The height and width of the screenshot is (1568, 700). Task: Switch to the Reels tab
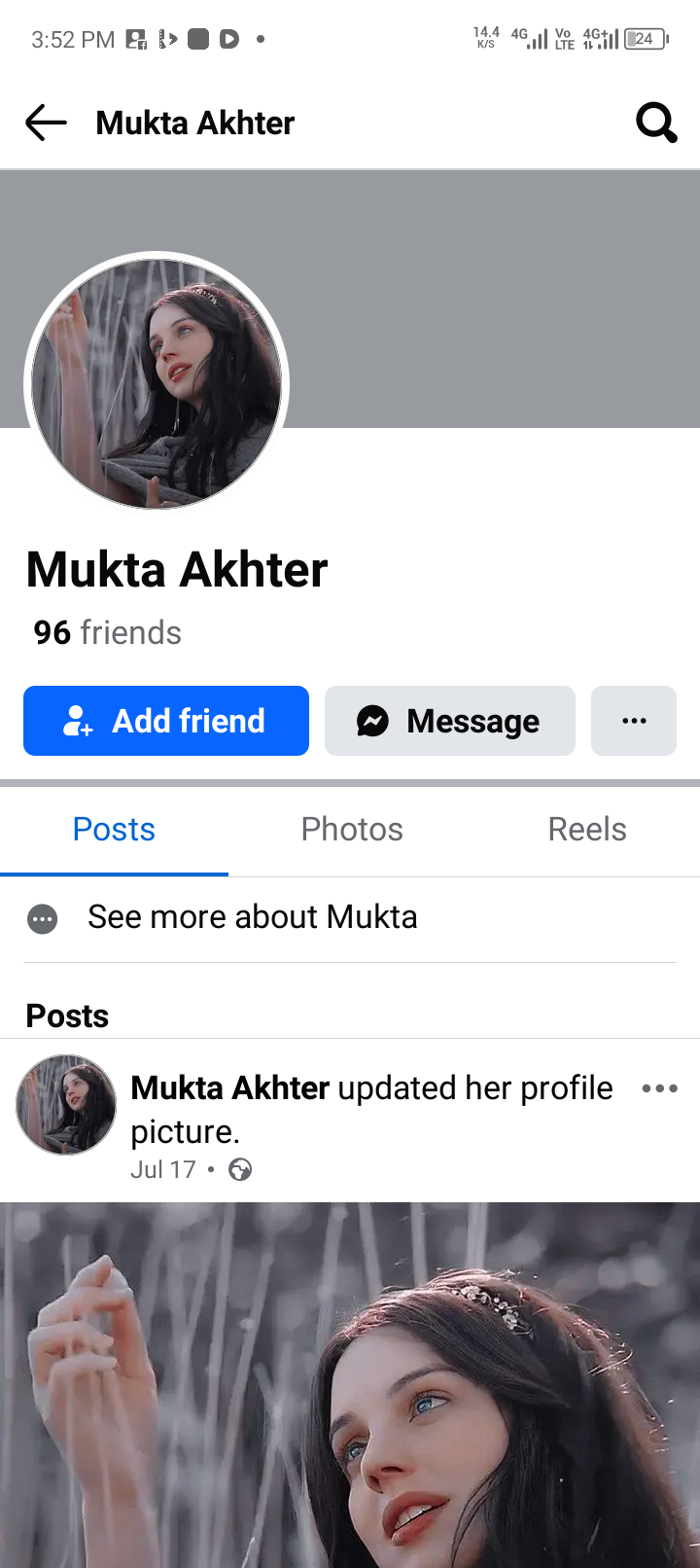(587, 830)
